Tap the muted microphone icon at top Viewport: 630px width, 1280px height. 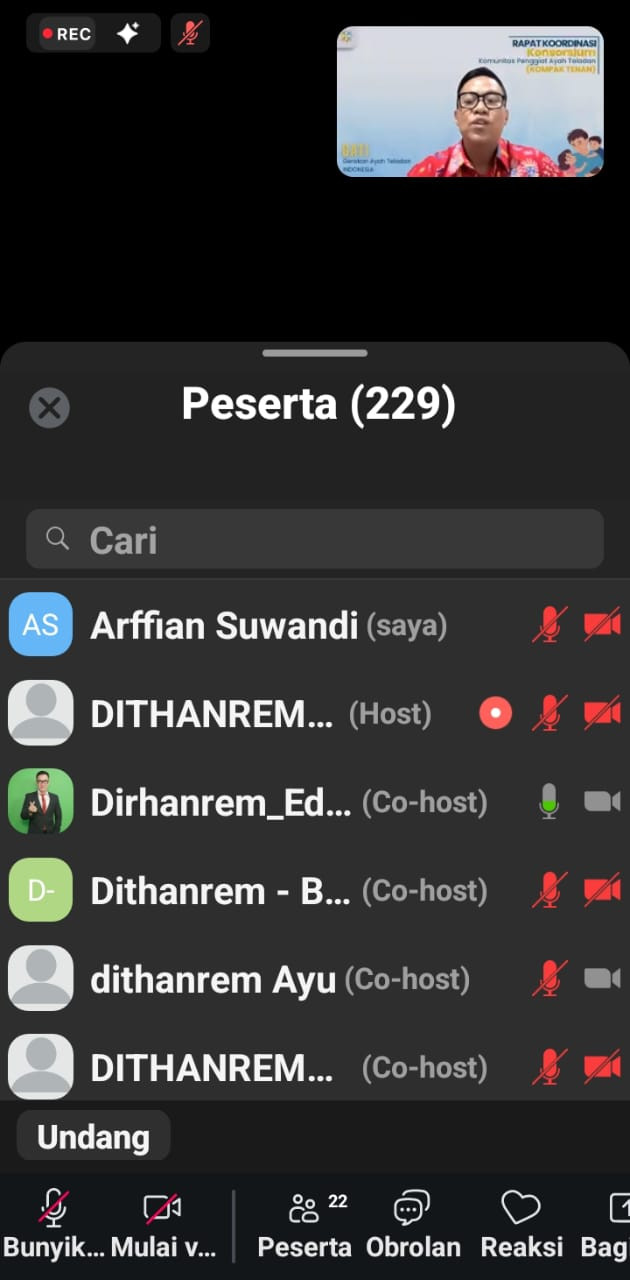[189, 33]
